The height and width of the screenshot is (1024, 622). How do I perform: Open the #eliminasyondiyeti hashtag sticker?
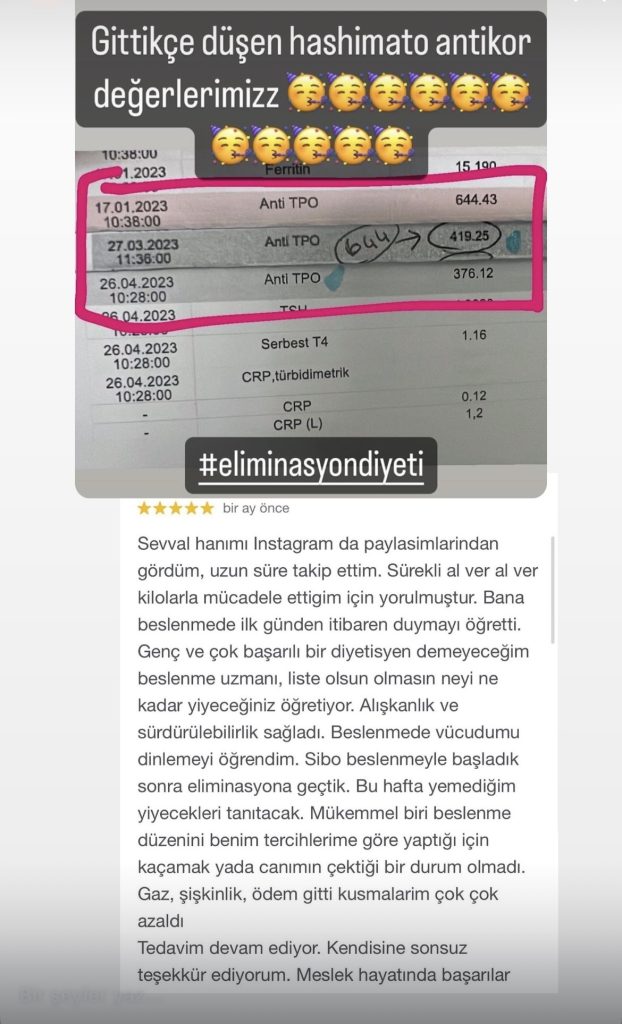[311, 467]
